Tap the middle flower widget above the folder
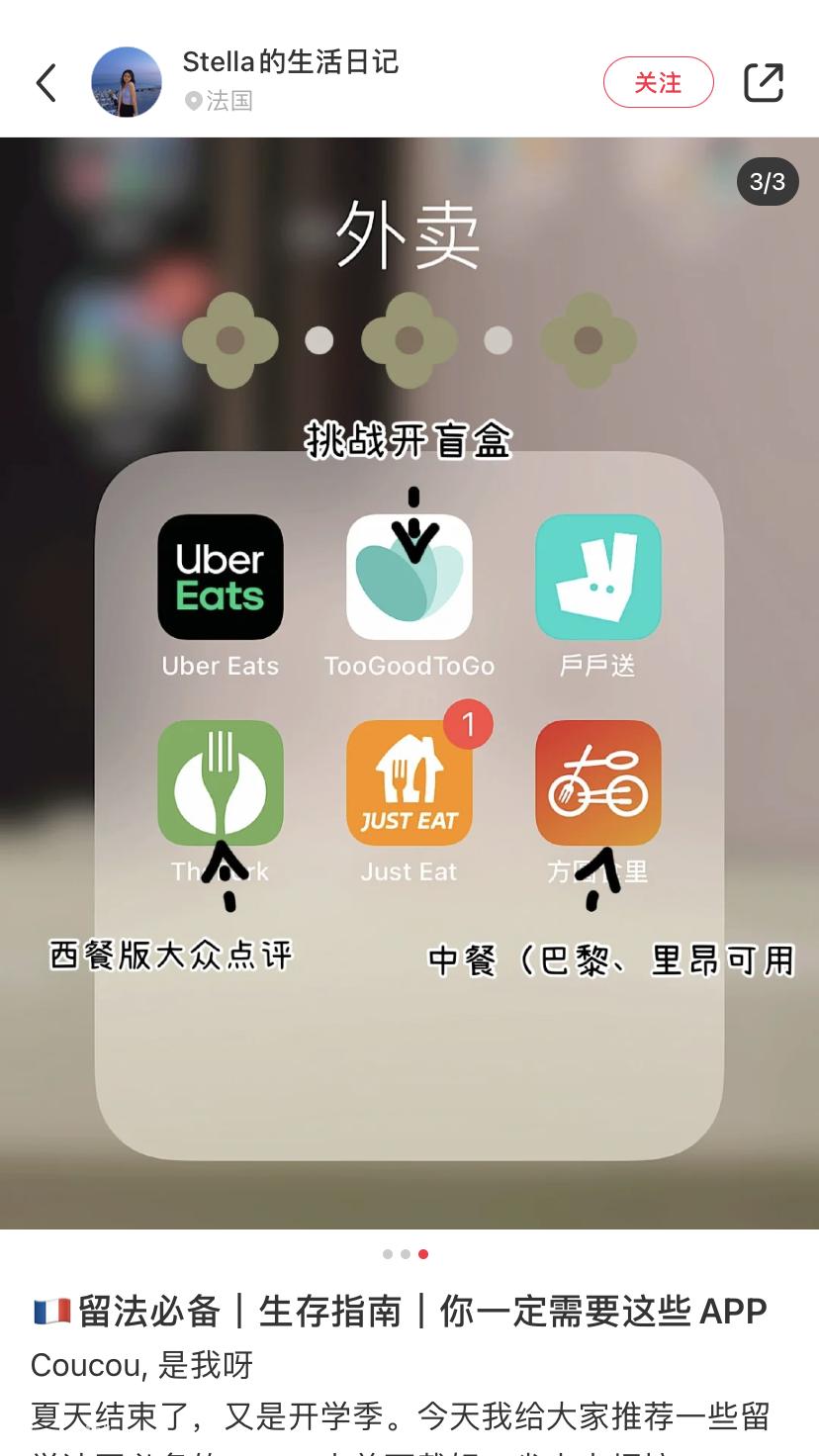Image resolution: width=819 pixels, height=1456 pixels. click(x=409, y=339)
